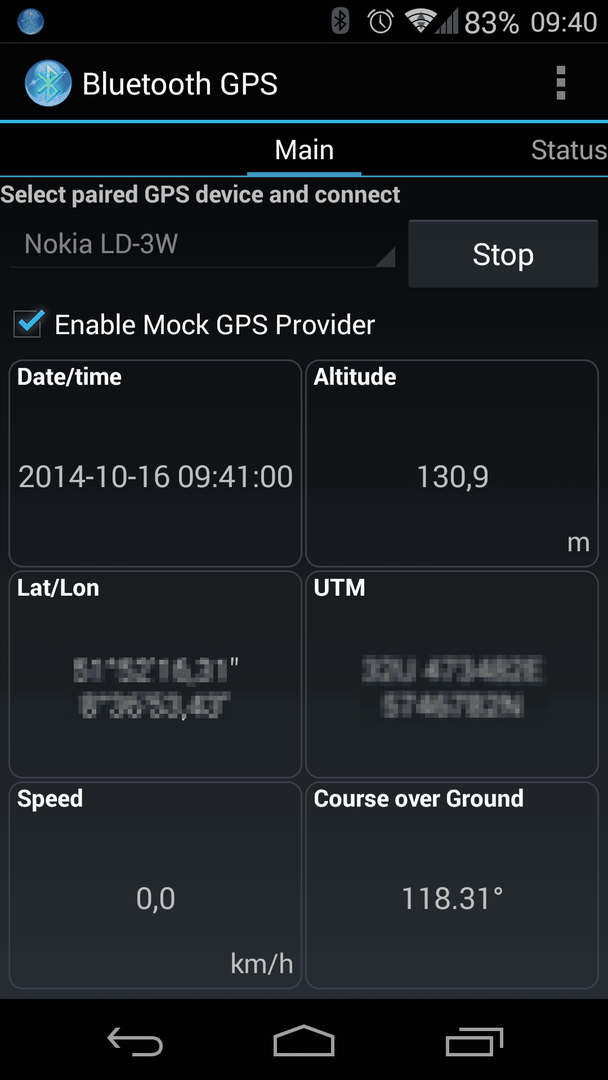The height and width of the screenshot is (1080, 608).
Task: Select the Main tab
Action: 304,149
